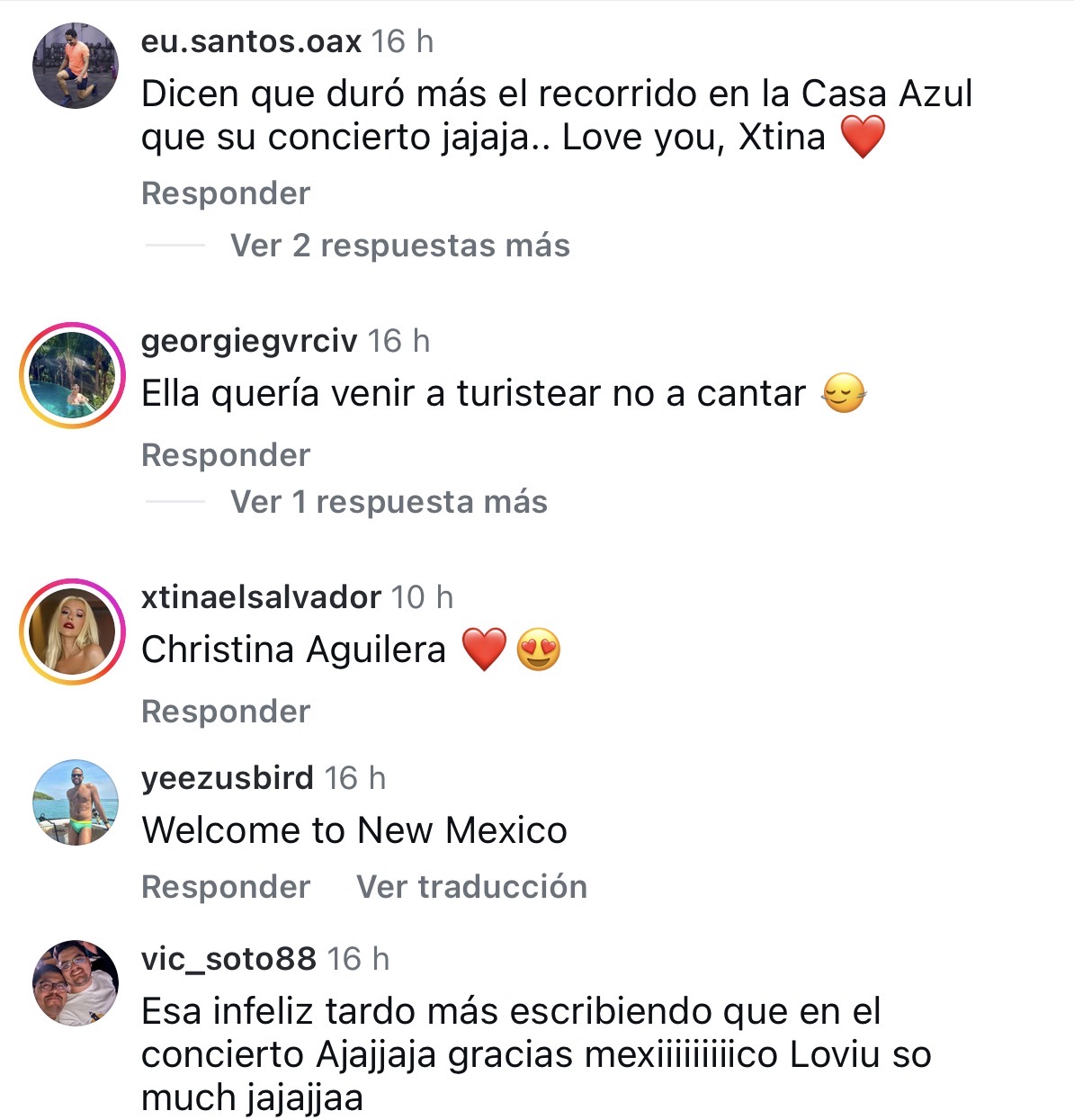Open georgiegvrciv's username profile
The height and width of the screenshot is (1120, 1074).
coord(249,341)
